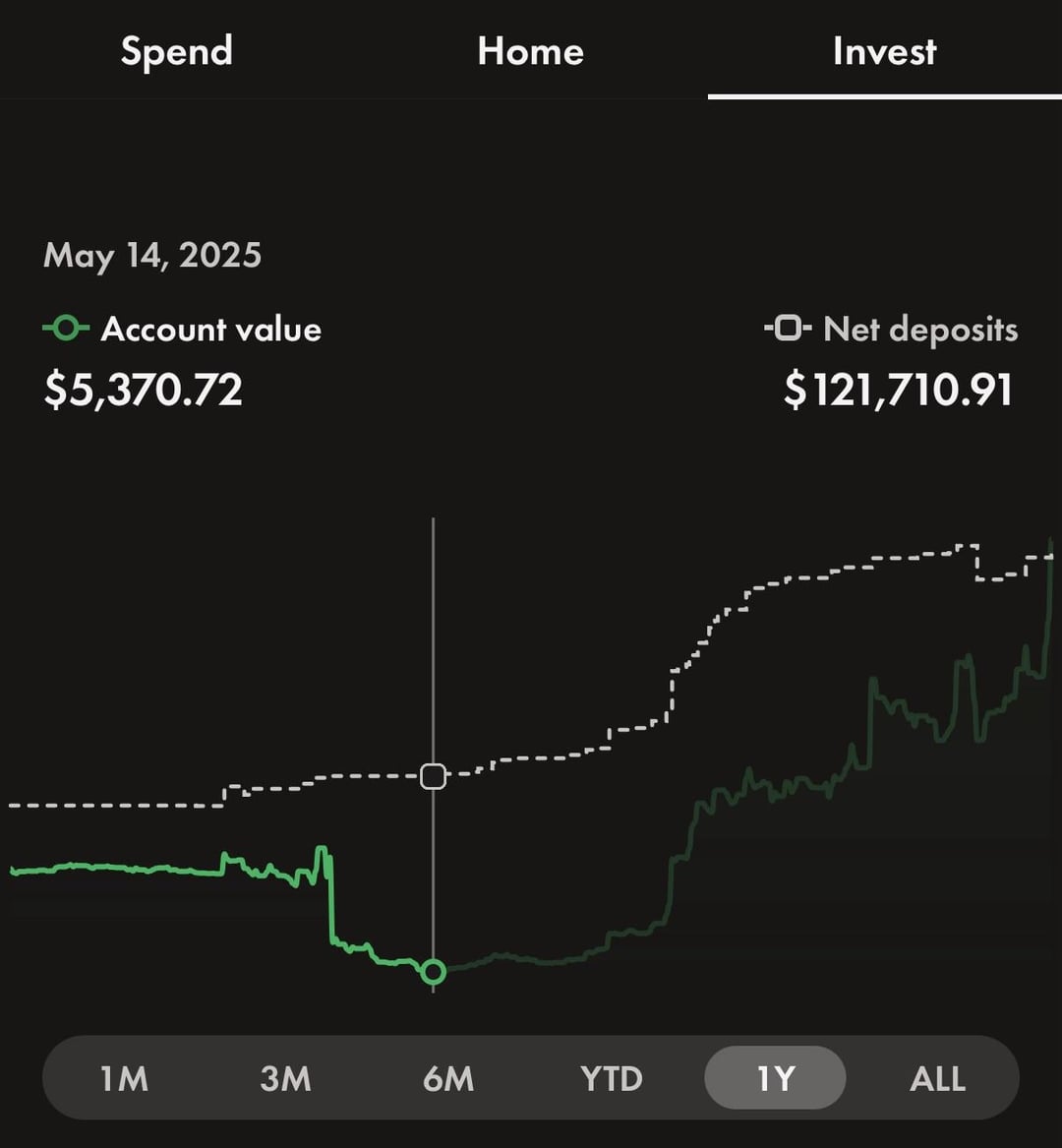The width and height of the screenshot is (1062, 1148).
Task: Display ALL time chart history
Action: [x=938, y=1079]
